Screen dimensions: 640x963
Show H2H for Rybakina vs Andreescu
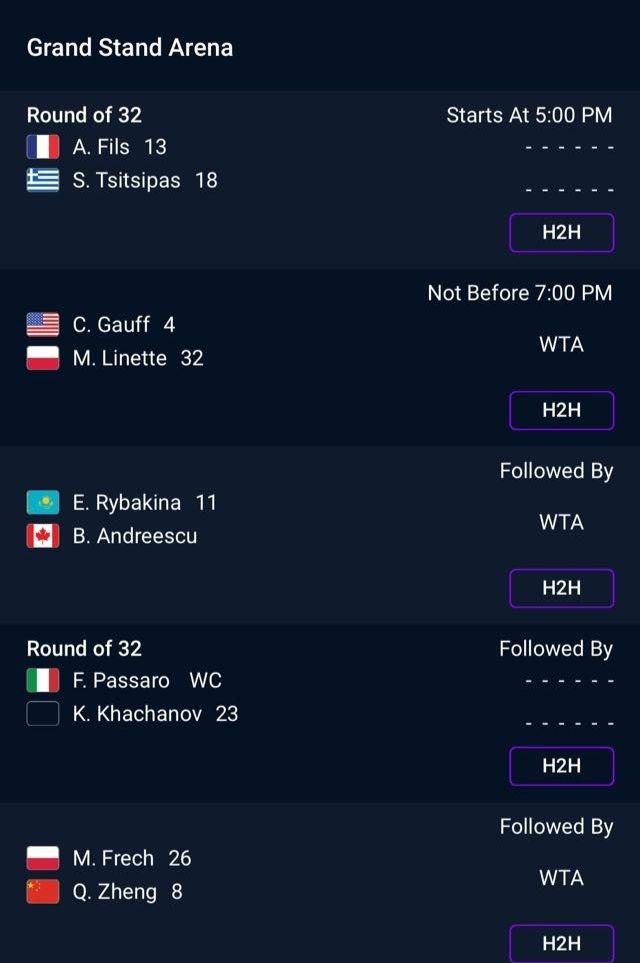561,588
